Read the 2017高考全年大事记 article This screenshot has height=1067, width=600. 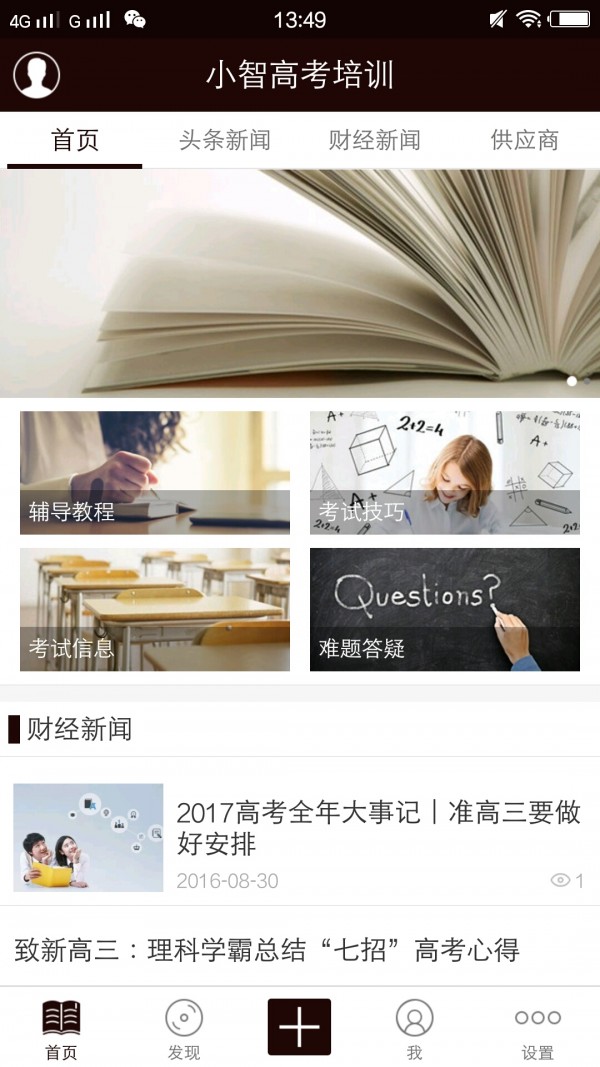378,828
